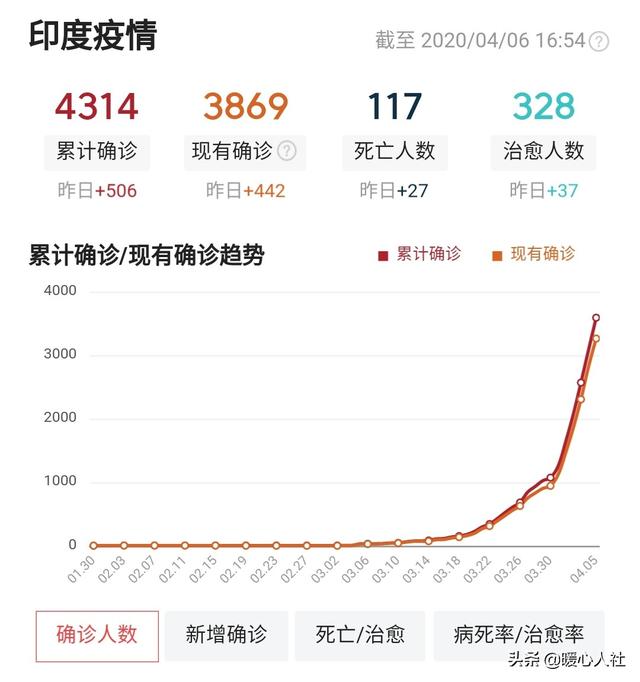Screen dimensions: 640x682
Task: Toggle the 累计确诊 legend series
Action: click(x=420, y=254)
